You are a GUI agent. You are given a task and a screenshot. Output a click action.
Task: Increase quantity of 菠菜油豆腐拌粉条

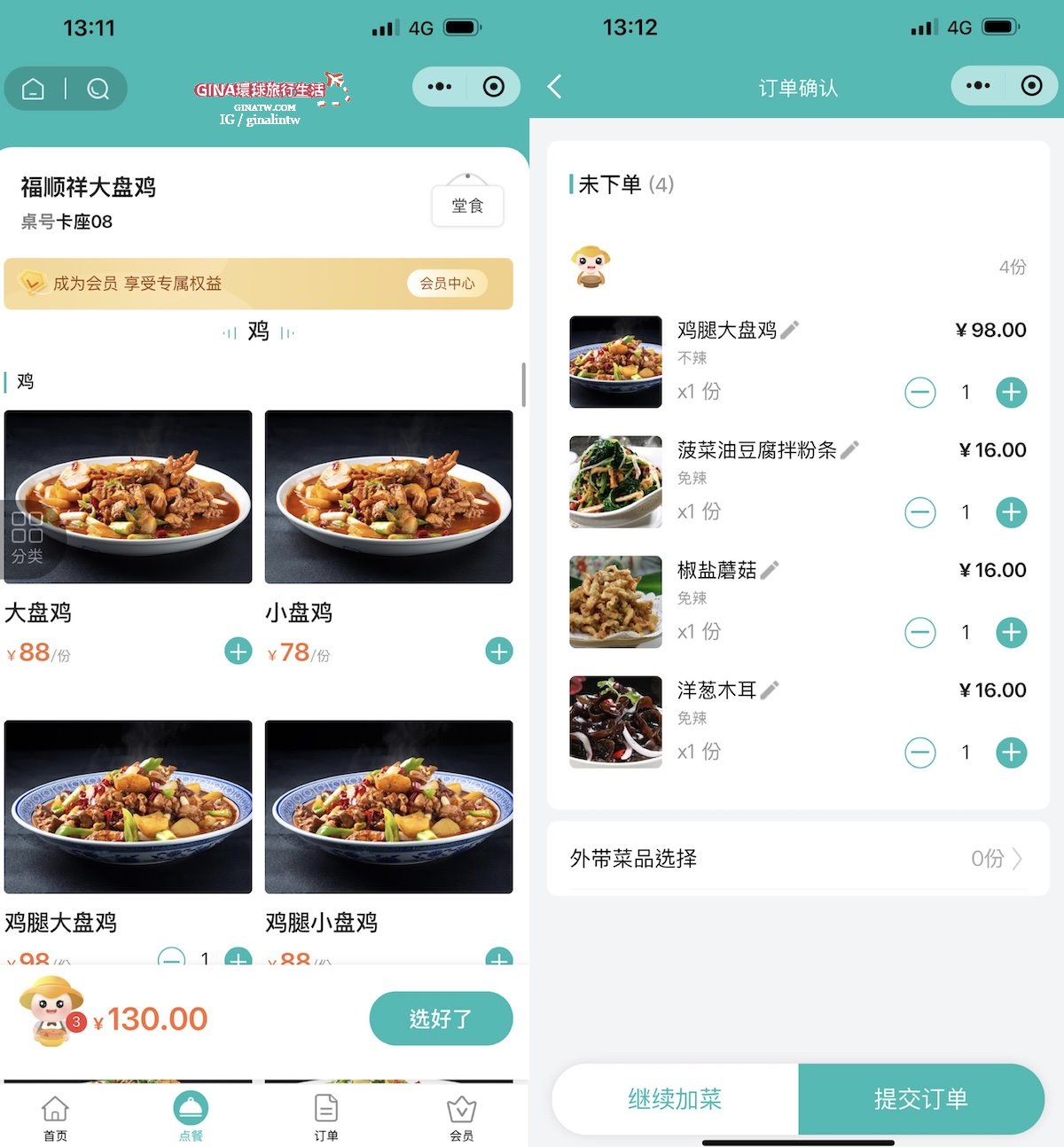click(1011, 512)
